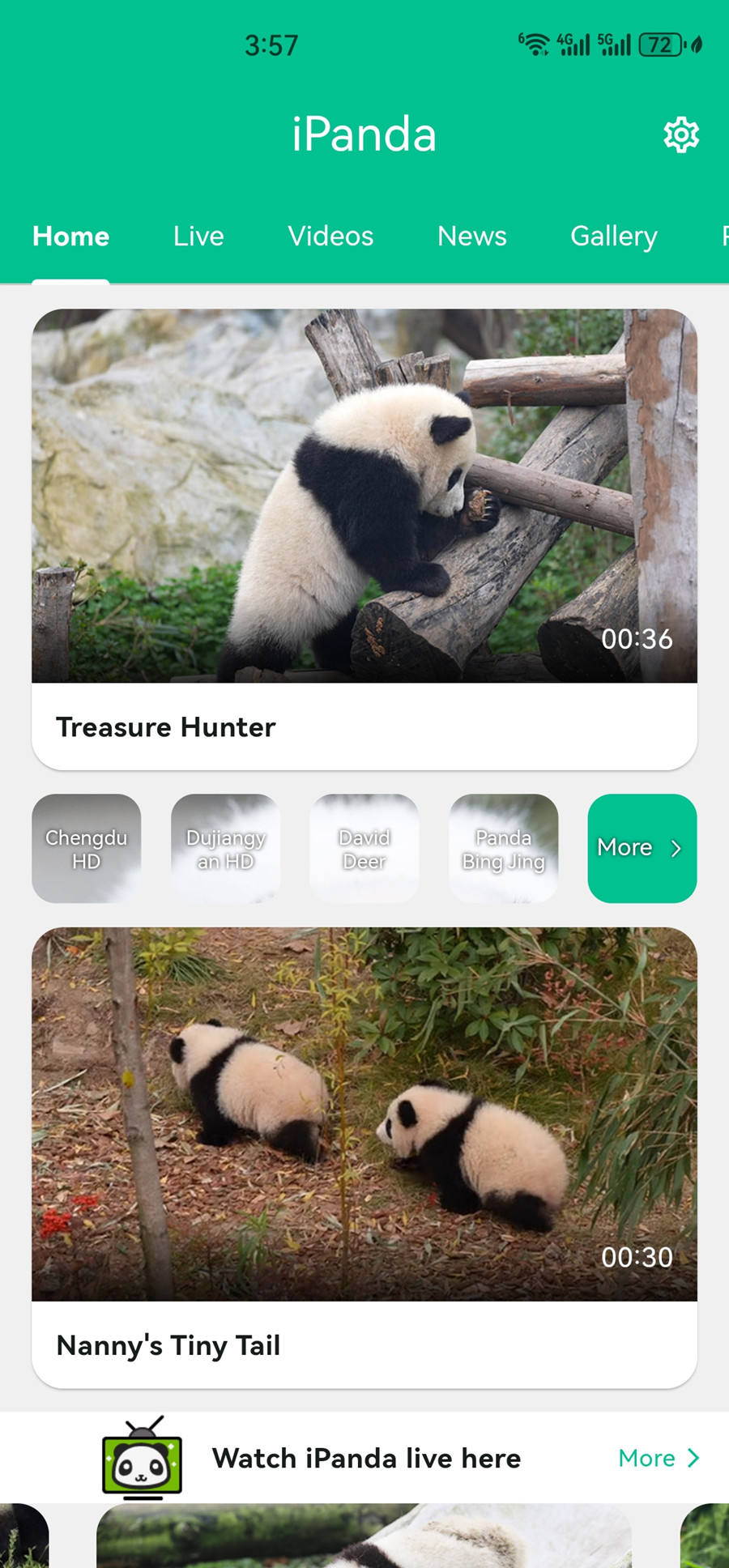Switch to the Videos tab
This screenshot has height=1568, width=729.
(x=330, y=236)
